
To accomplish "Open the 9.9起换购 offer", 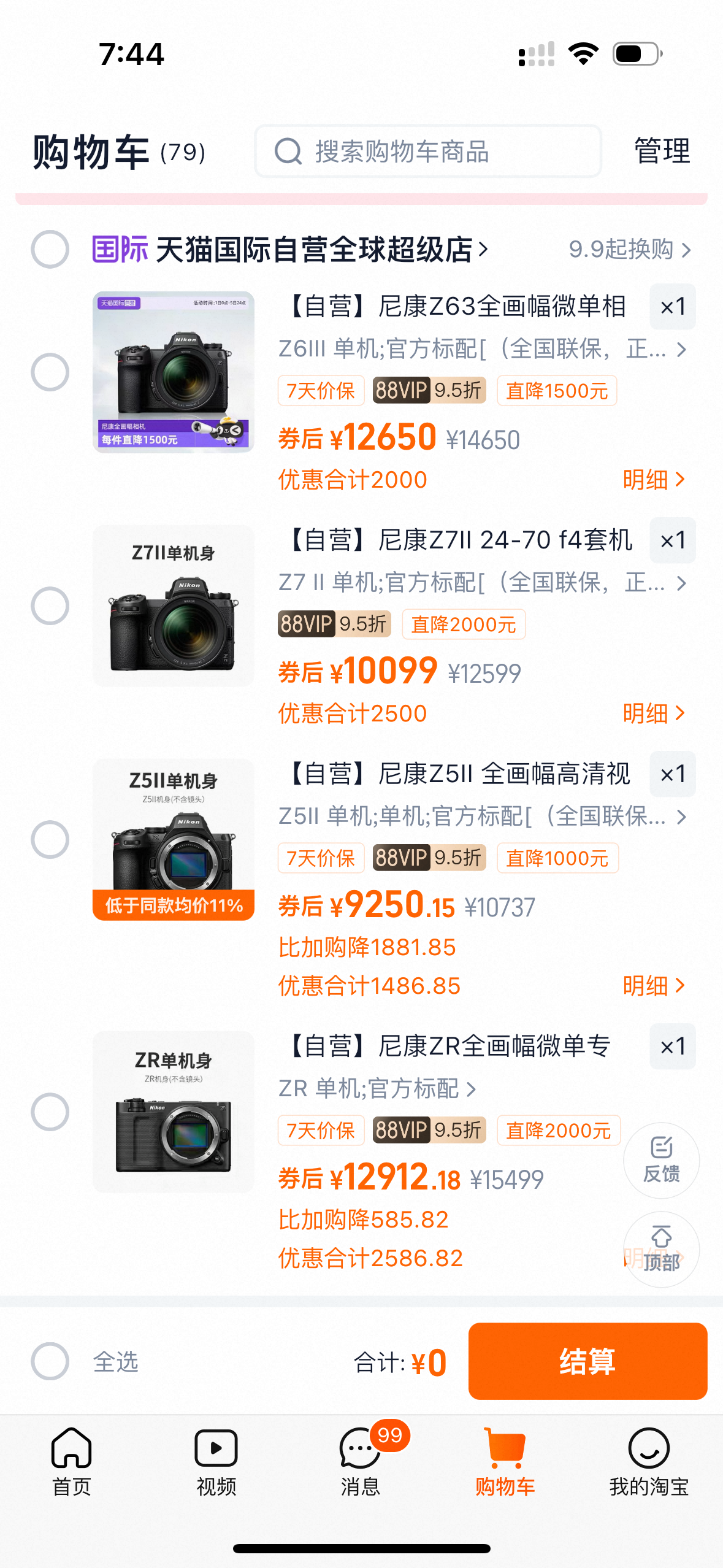I will [629, 250].
